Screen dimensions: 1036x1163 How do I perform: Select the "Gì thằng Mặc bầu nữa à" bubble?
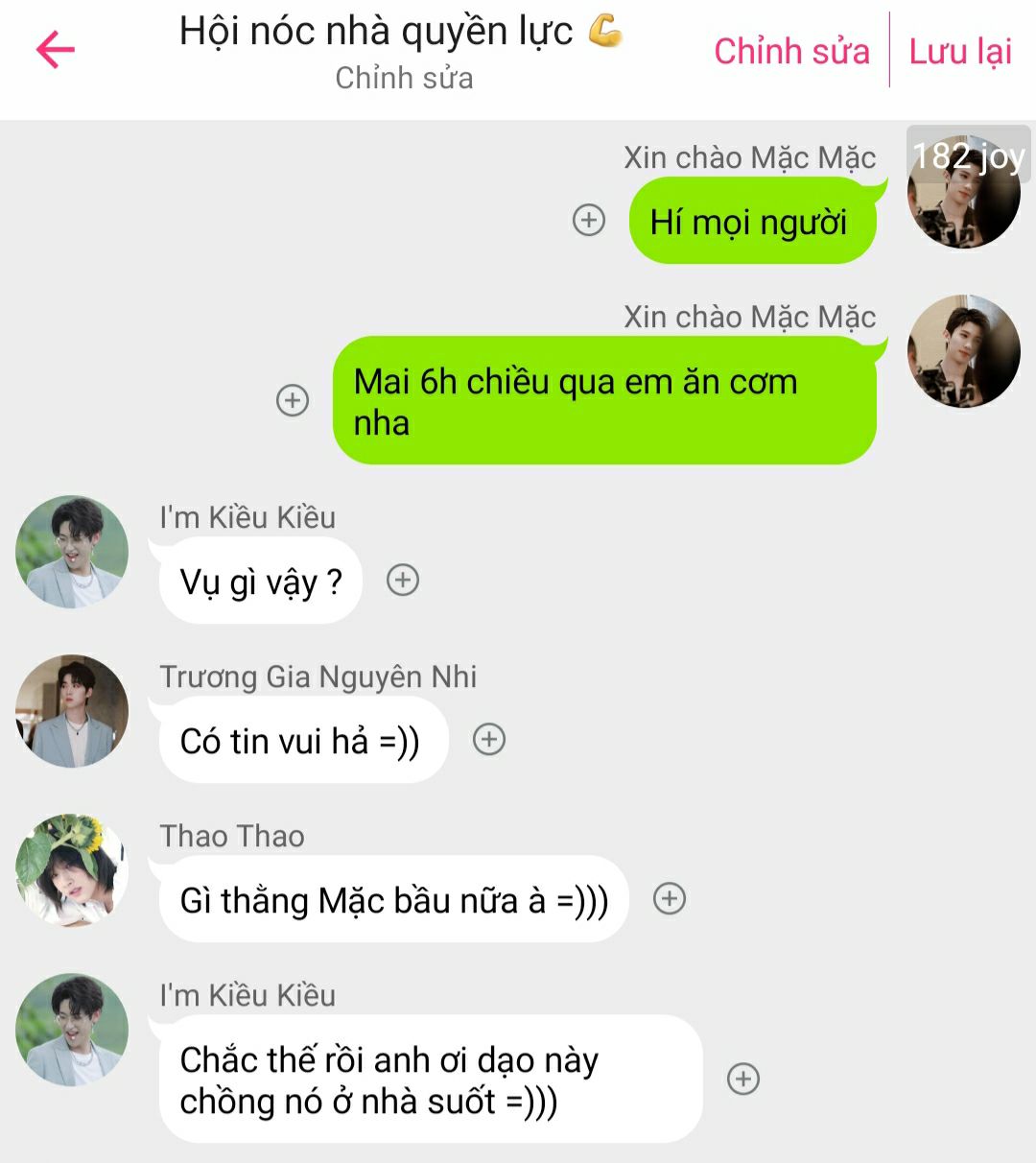click(x=393, y=900)
